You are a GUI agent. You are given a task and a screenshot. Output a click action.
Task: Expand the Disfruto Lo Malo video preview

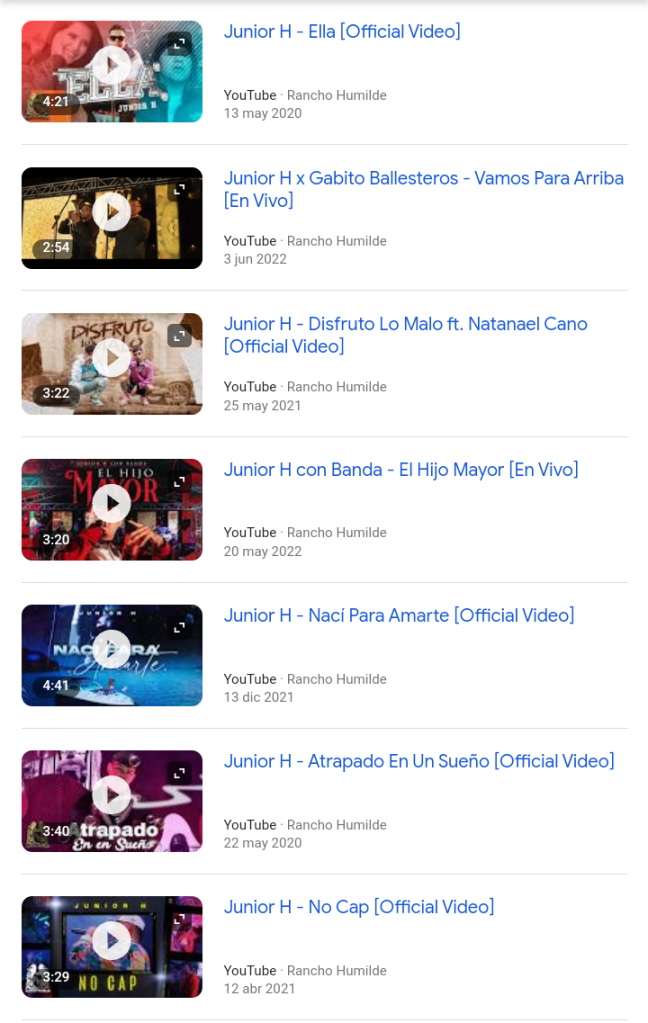[179, 336]
